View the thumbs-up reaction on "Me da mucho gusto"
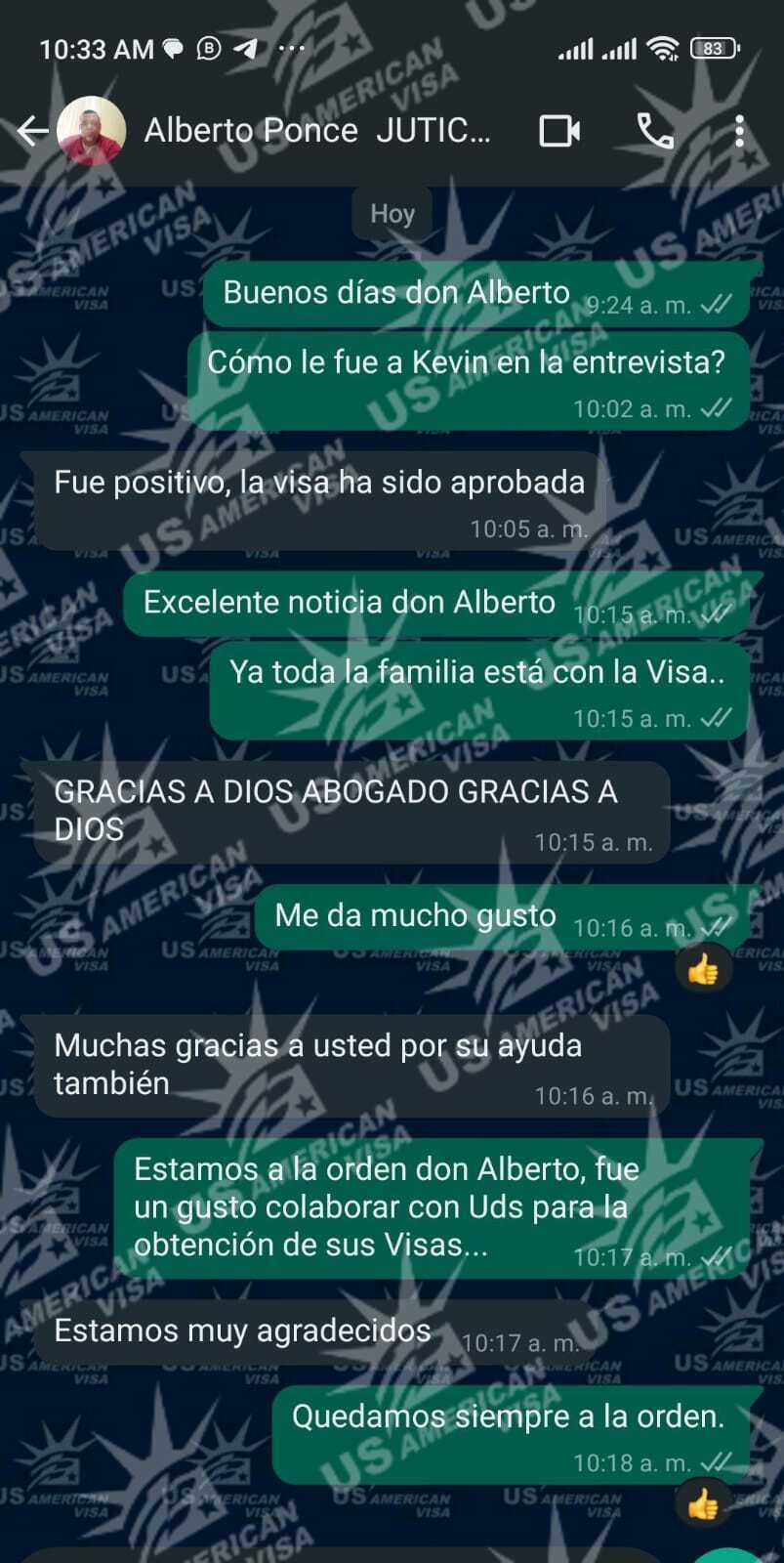 [x=703, y=969]
